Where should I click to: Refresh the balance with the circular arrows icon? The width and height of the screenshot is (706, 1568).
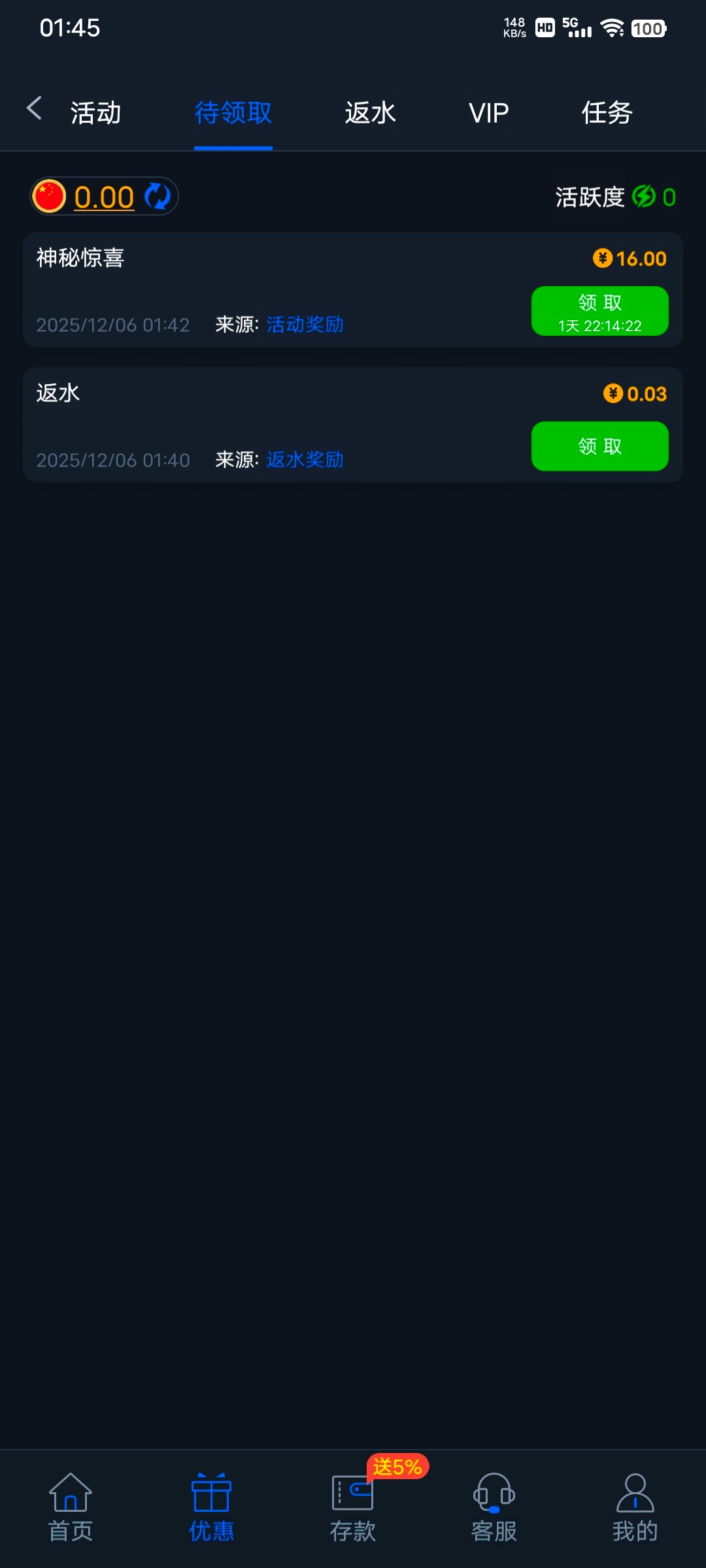(156, 195)
